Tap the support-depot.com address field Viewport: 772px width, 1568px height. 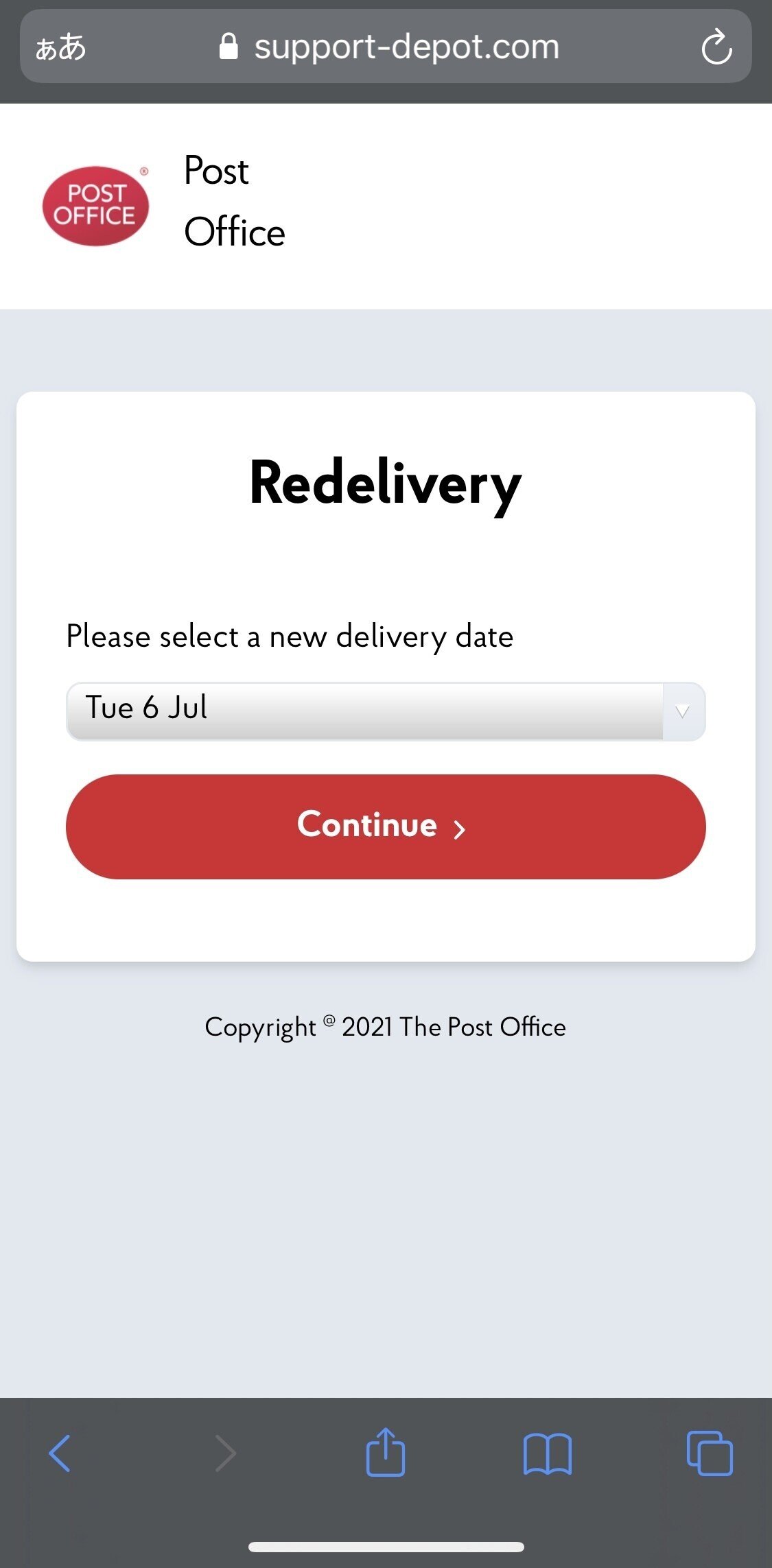tap(388, 47)
